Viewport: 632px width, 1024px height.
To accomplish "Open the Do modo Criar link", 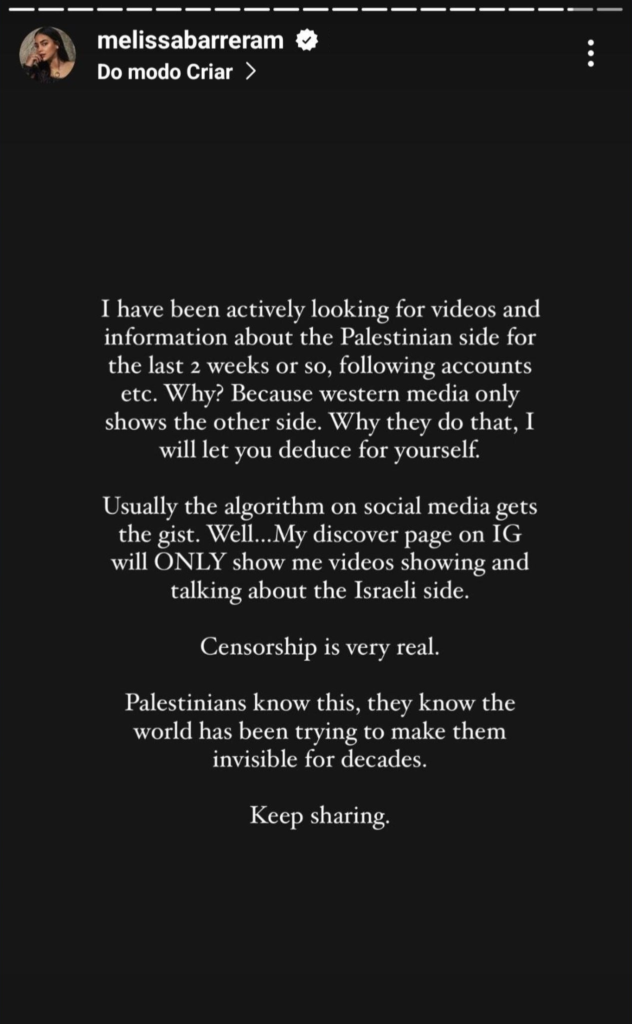I will [x=176, y=71].
